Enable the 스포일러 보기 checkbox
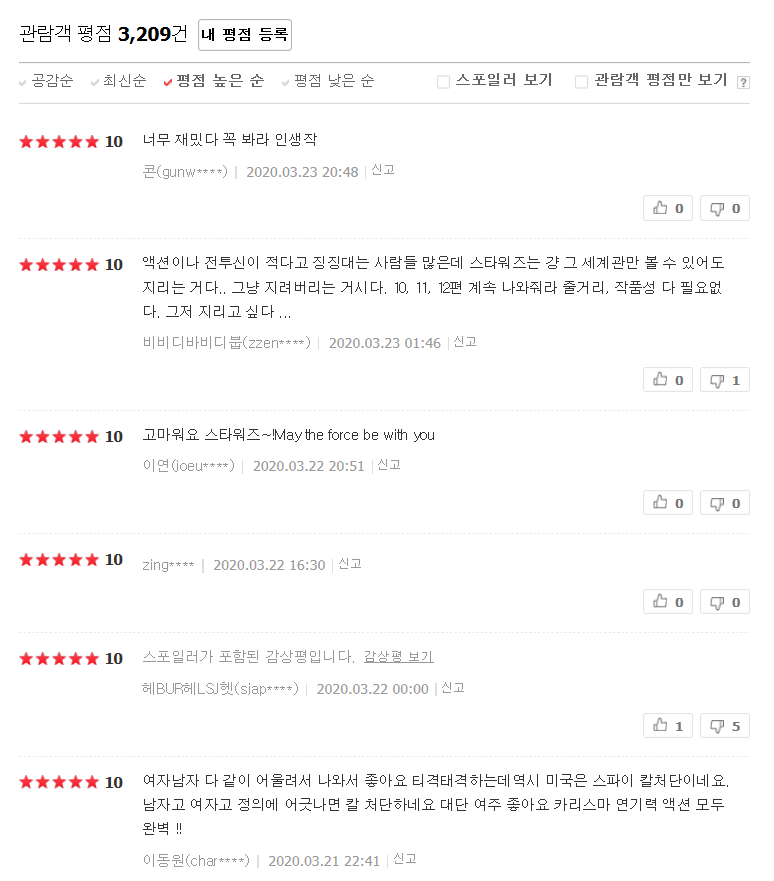This screenshot has height=881, width=774. [444, 82]
